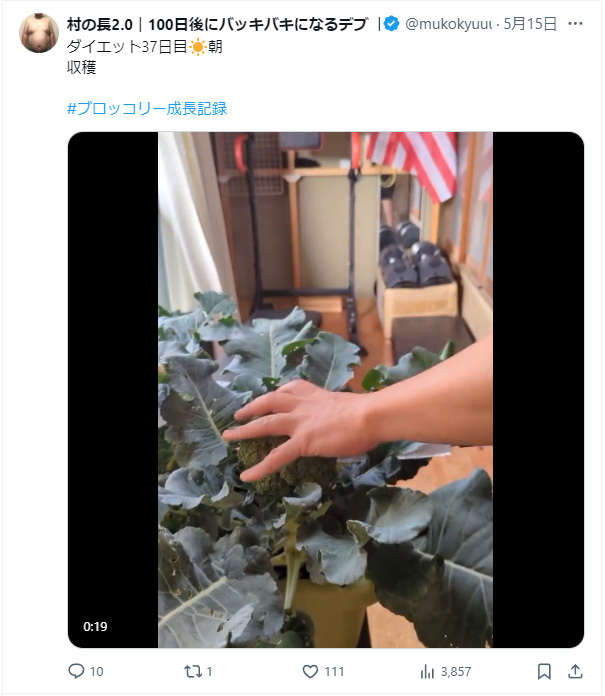This screenshot has height=696, width=605.
Task: Reply to this post via comment icon
Action: pos(77,671)
